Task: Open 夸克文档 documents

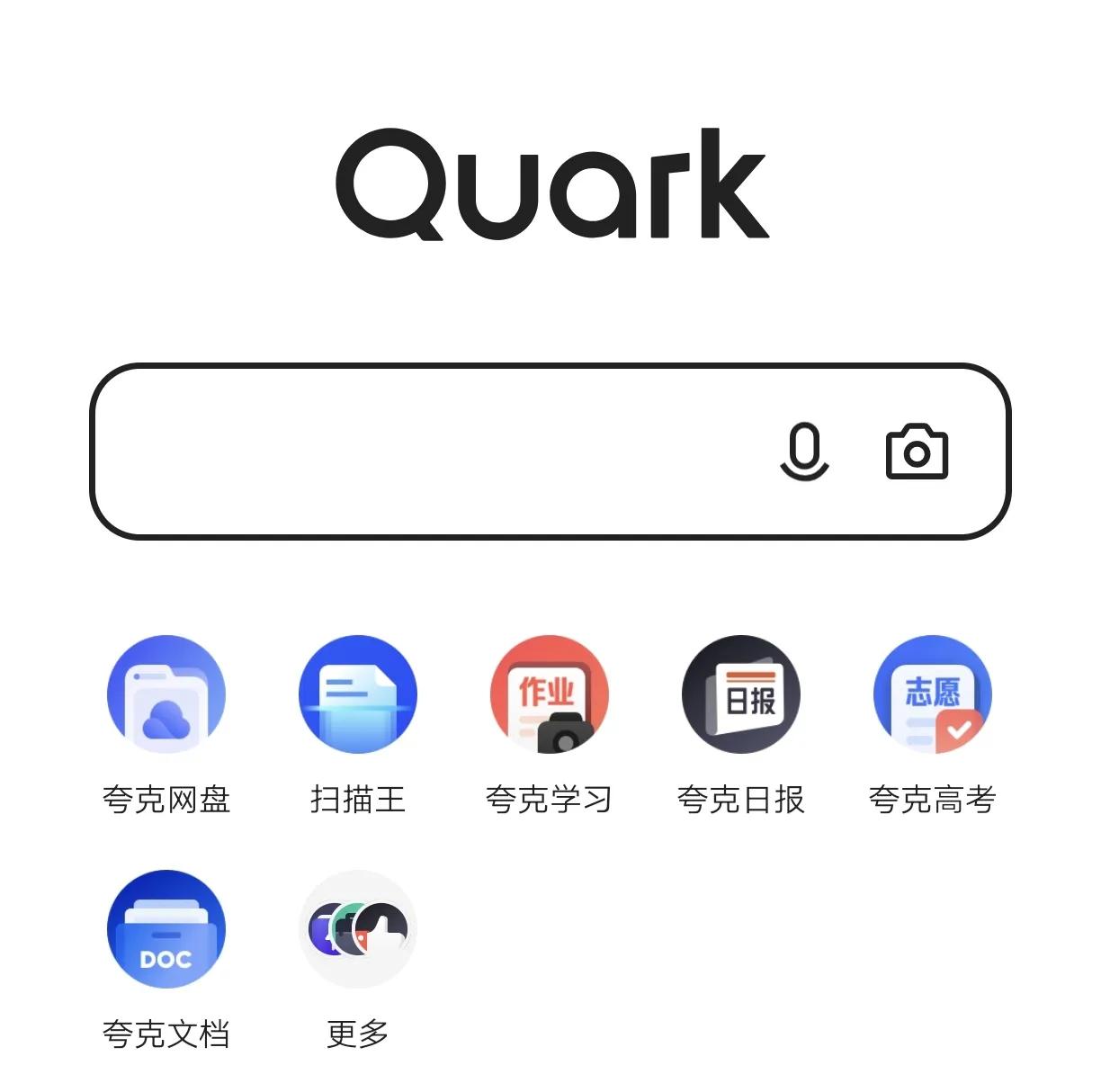Action: (166, 929)
